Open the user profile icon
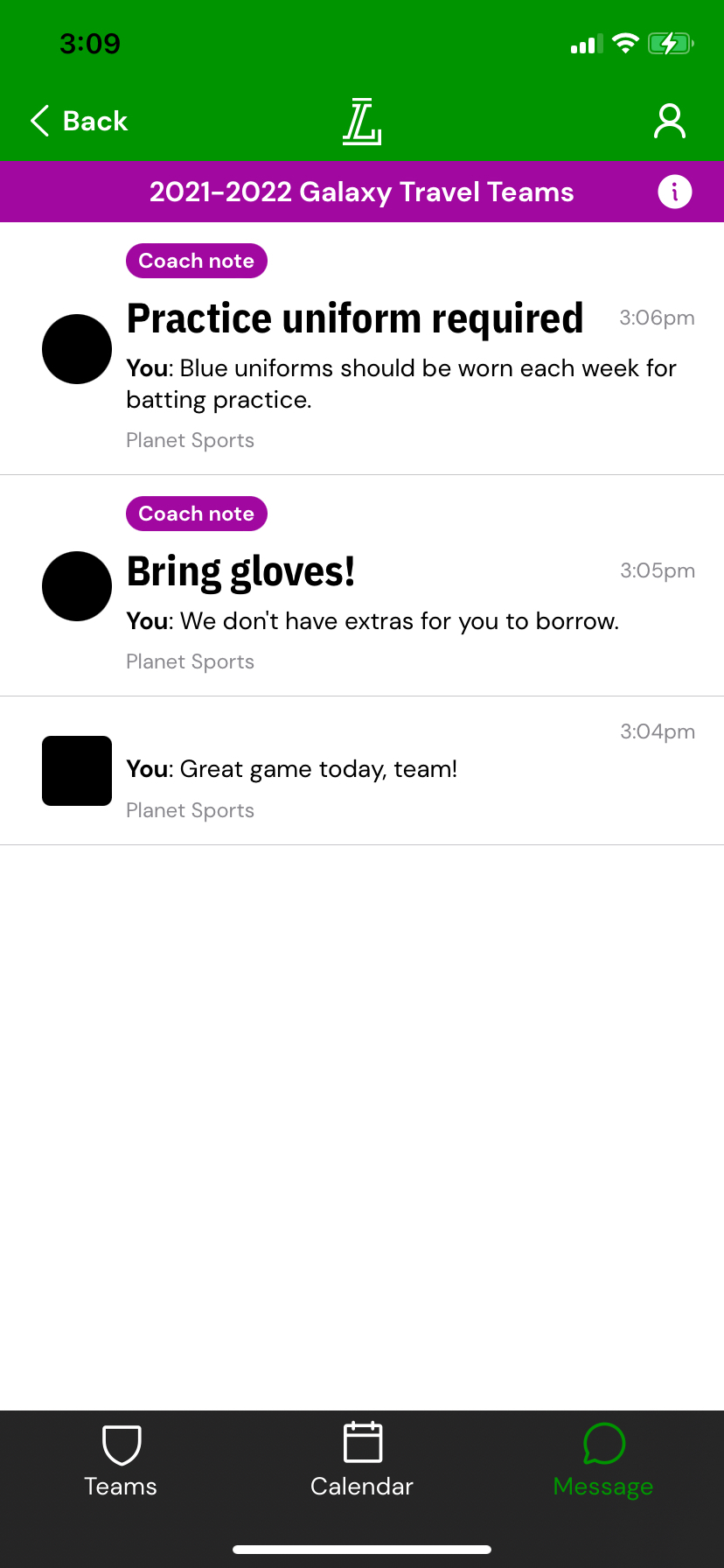The image size is (724, 1568). [670, 122]
